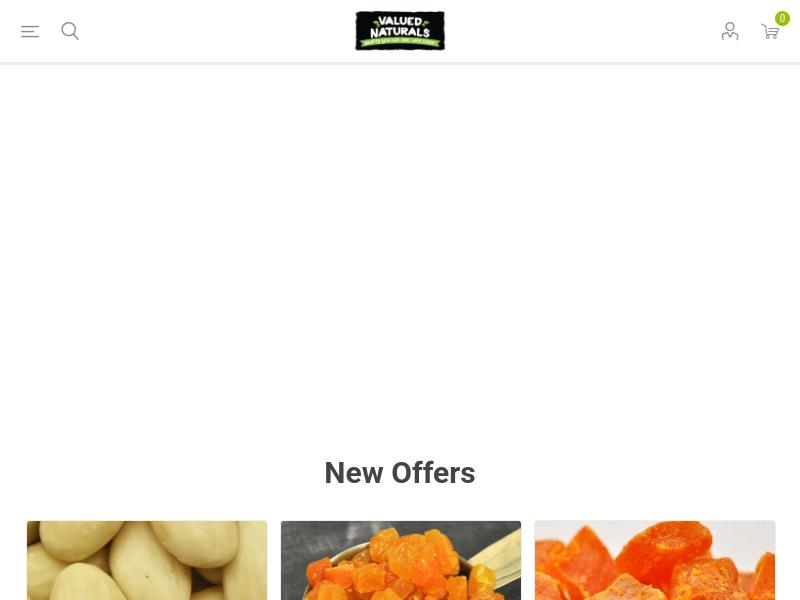Open the search icon
This screenshot has width=800, height=600.
click(x=70, y=31)
